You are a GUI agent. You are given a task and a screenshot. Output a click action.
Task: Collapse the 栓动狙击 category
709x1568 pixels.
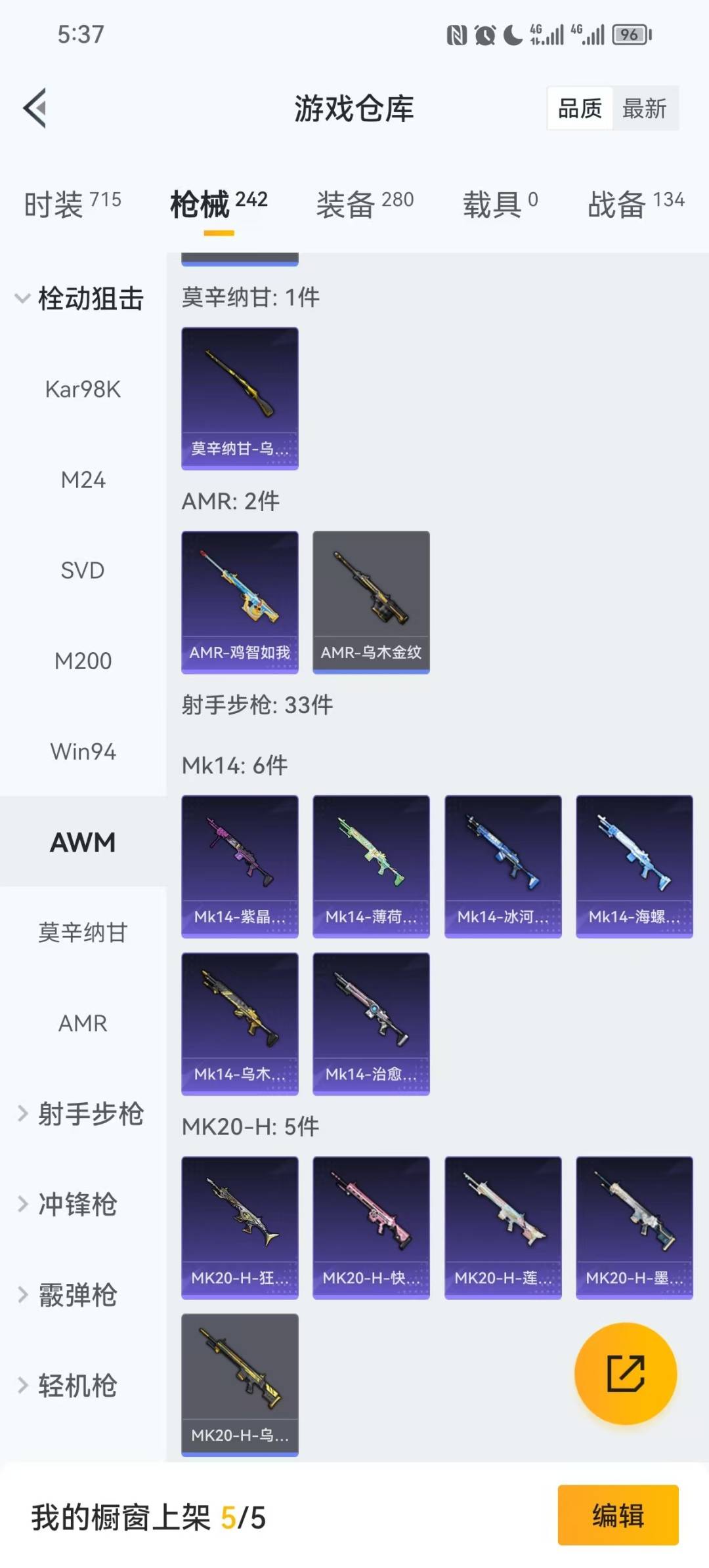pos(79,299)
